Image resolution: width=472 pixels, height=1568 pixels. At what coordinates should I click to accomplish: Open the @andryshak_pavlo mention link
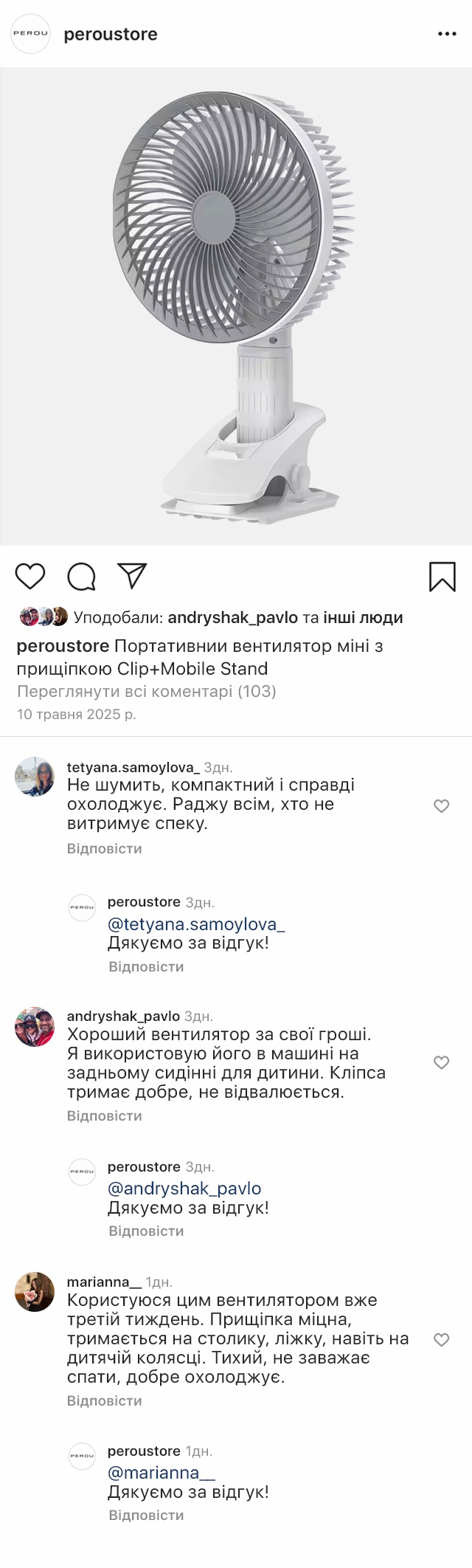coord(184,1189)
